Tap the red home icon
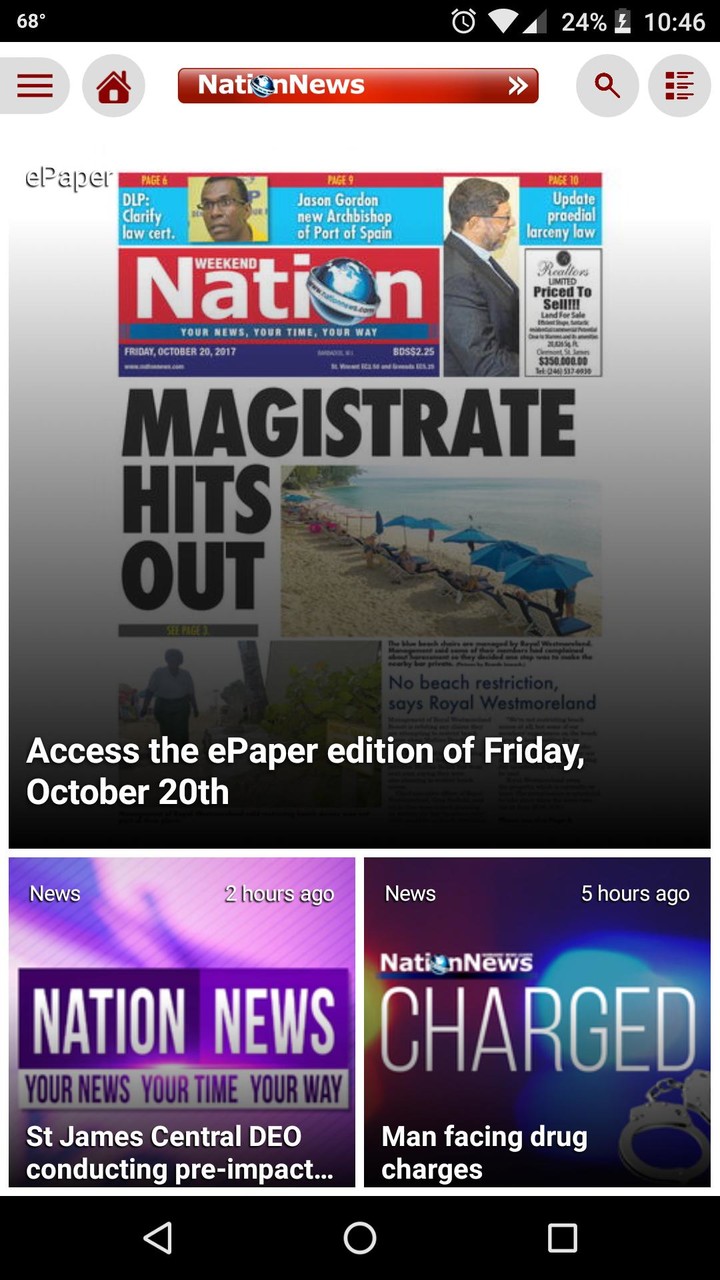Image resolution: width=720 pixels, height=1280 pixels. 113,86
